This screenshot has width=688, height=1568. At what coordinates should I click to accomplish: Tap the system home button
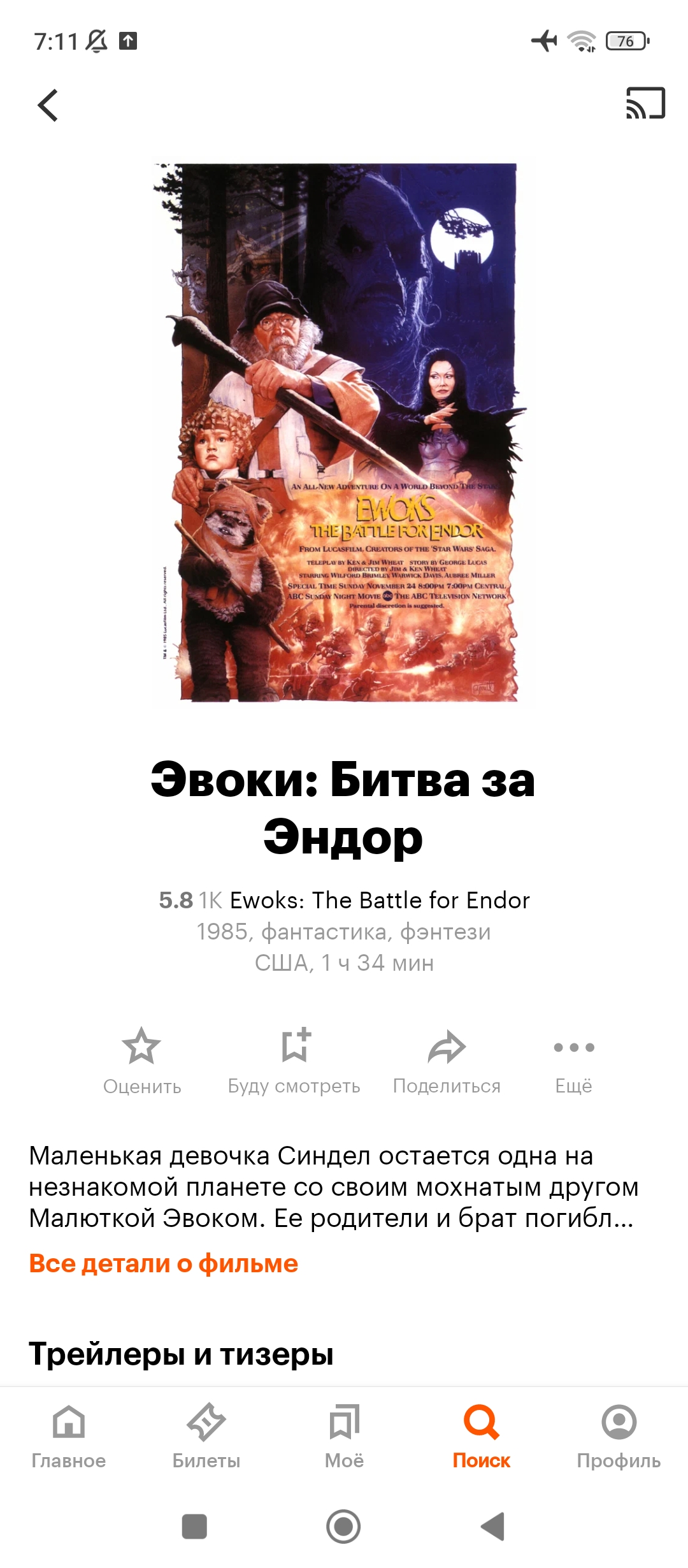tap(343, 1527)
